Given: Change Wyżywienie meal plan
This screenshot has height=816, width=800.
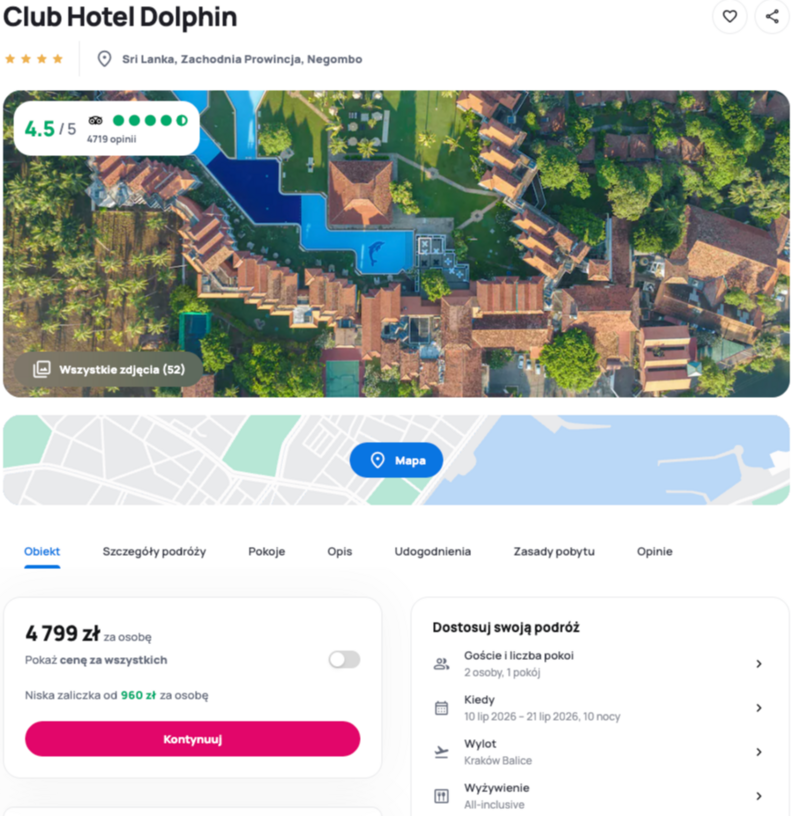Looking at the screenshot, I should [x=600, y=795].
